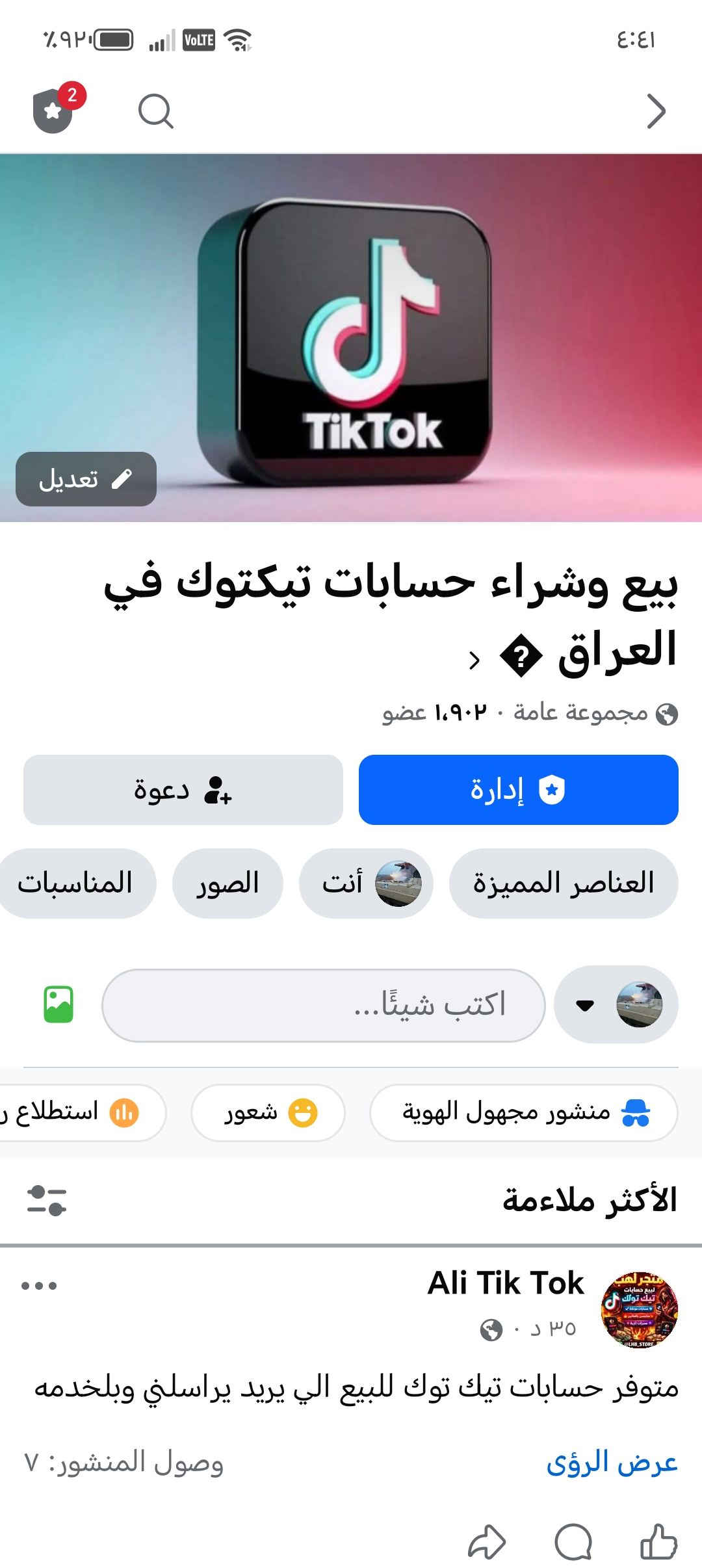702x1568 pixels.
Task: Tap the اكتب شيئًا post field
Action: click(323, 1005)
